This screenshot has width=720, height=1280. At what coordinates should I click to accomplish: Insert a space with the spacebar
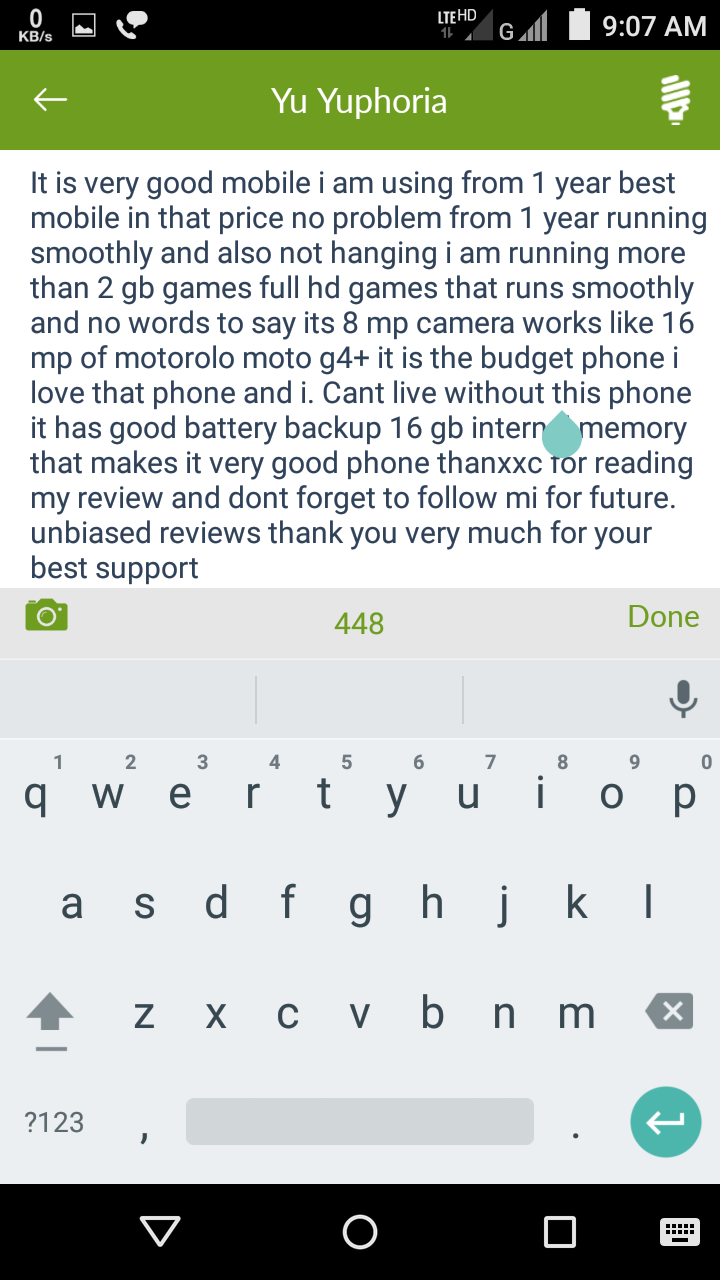pos(360,1122)
